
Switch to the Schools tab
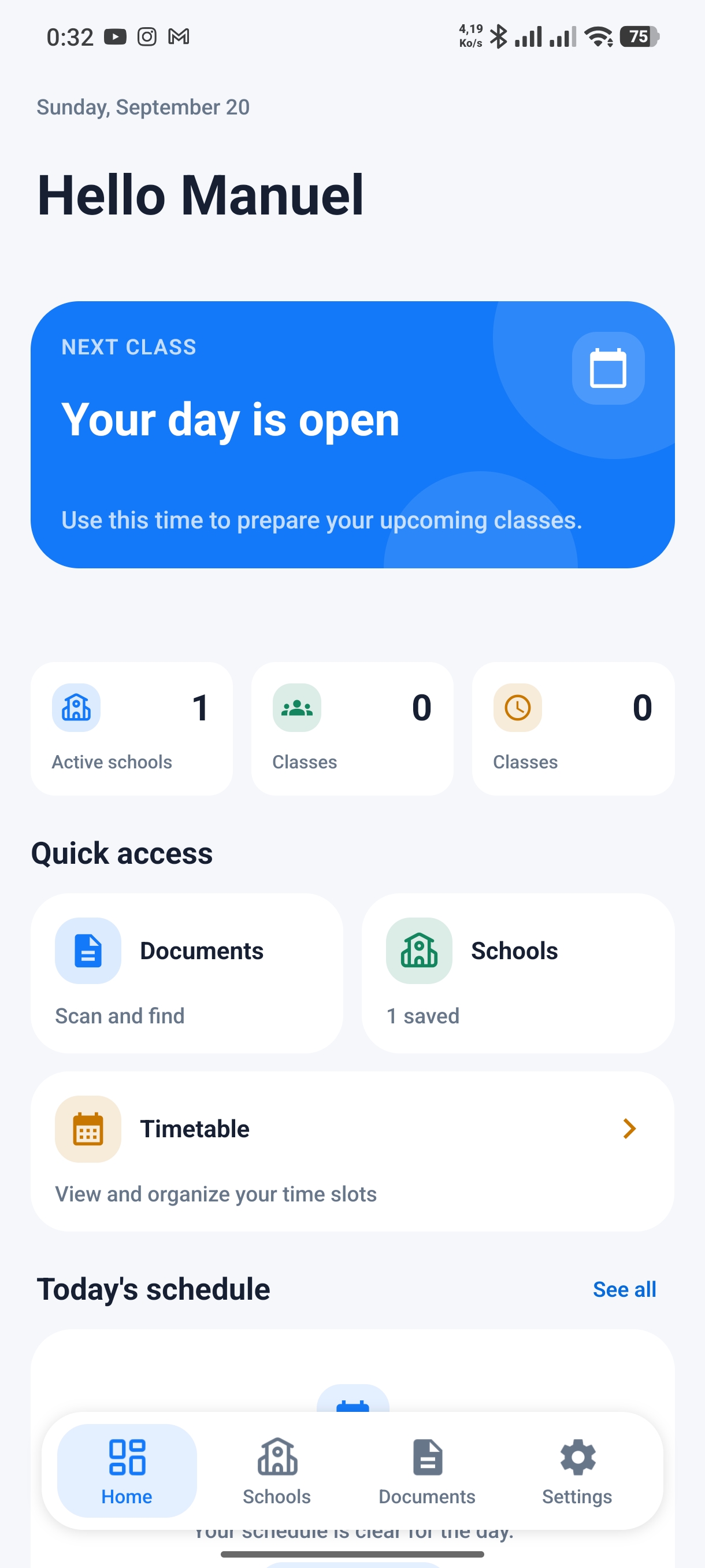(x=277, y=1471)
